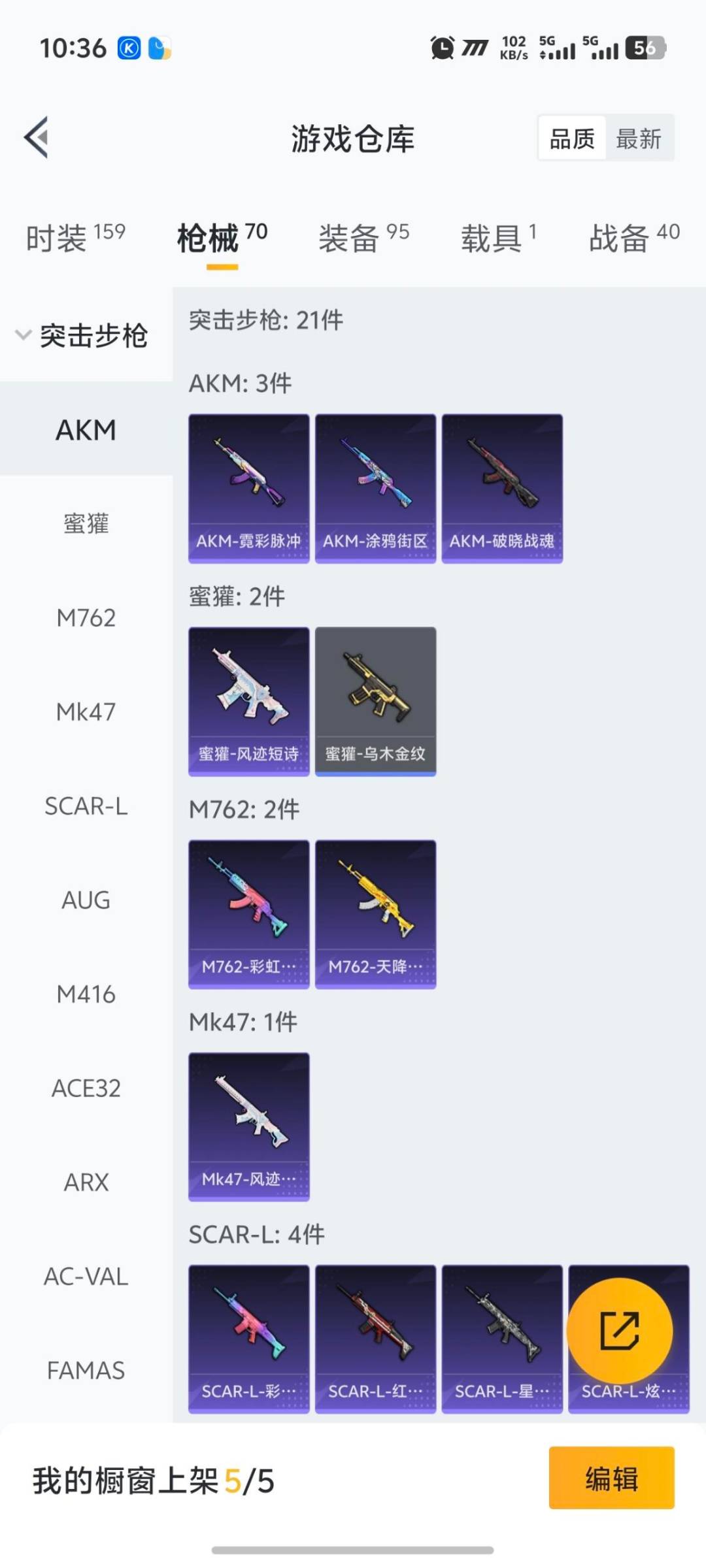
Task: View the M762-天降 skin tile
Action: tap(375, 914)
